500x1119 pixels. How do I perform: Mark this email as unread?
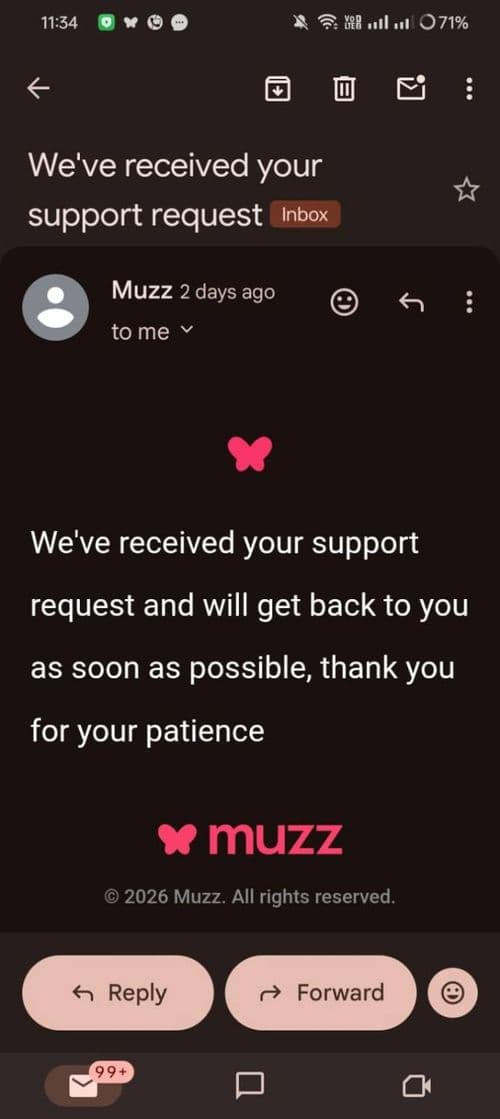[x=411, y=88]
